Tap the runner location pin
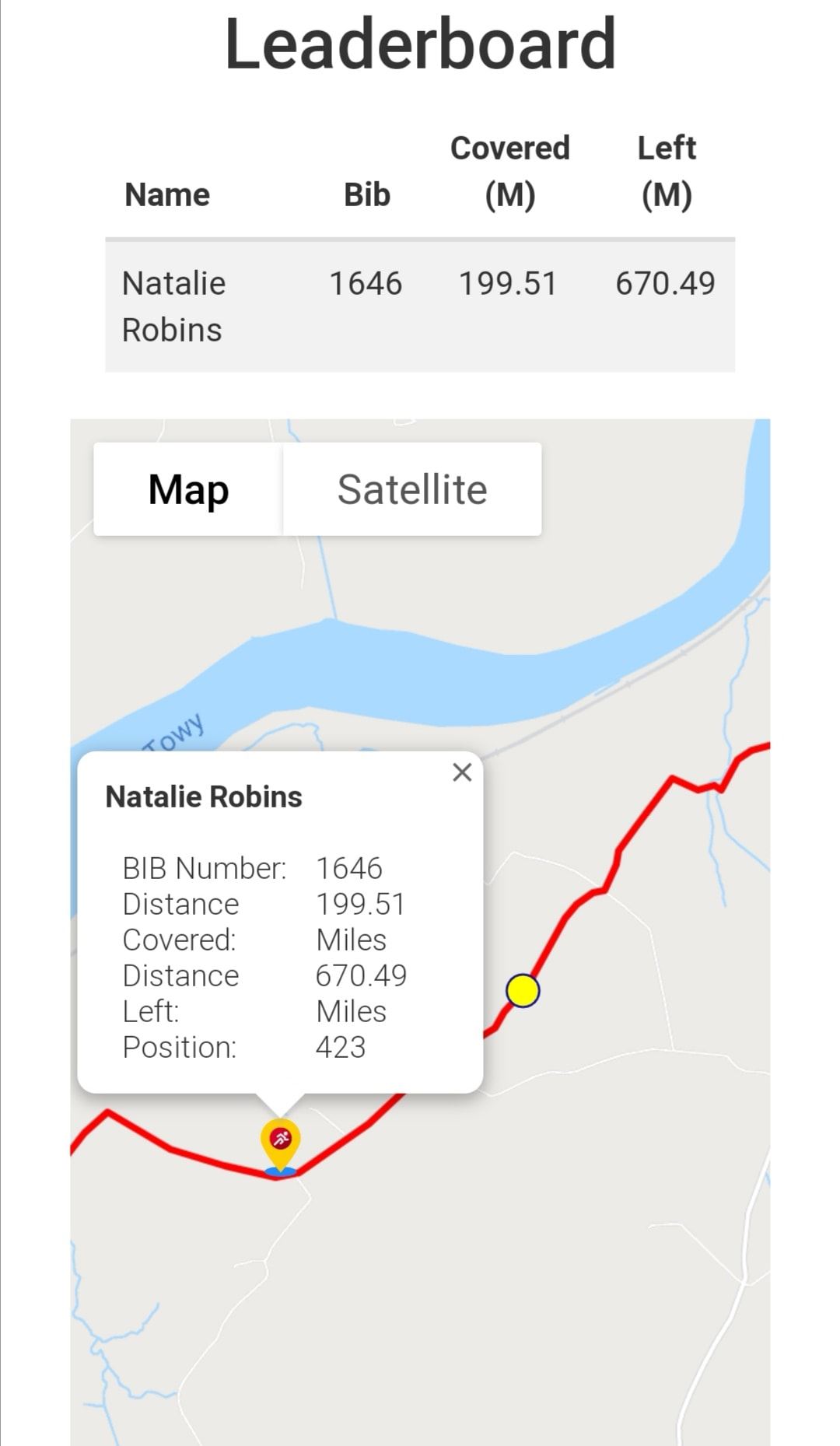Screen dimensions: 840x1446 tap(280, 1147)
